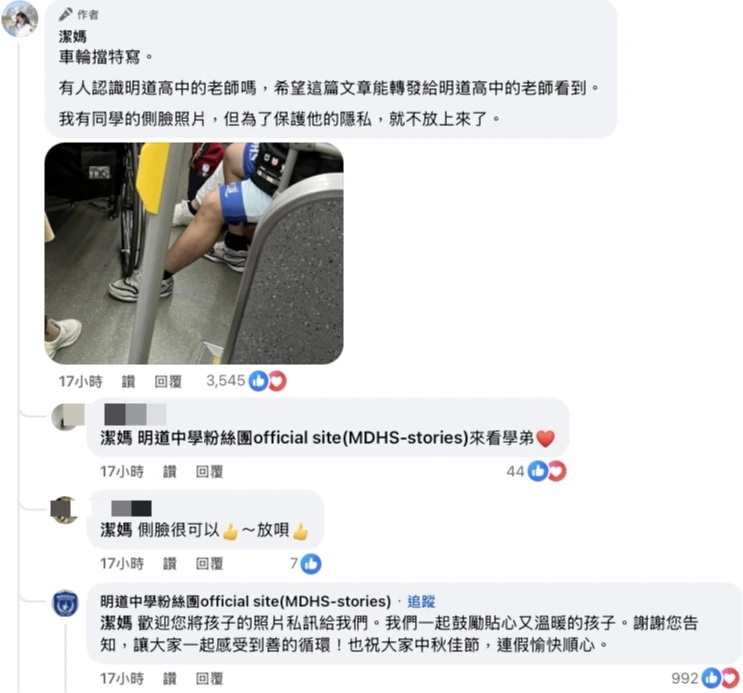
Task: Reply to the 來看學弟 comment
Action: pos(209,471)
